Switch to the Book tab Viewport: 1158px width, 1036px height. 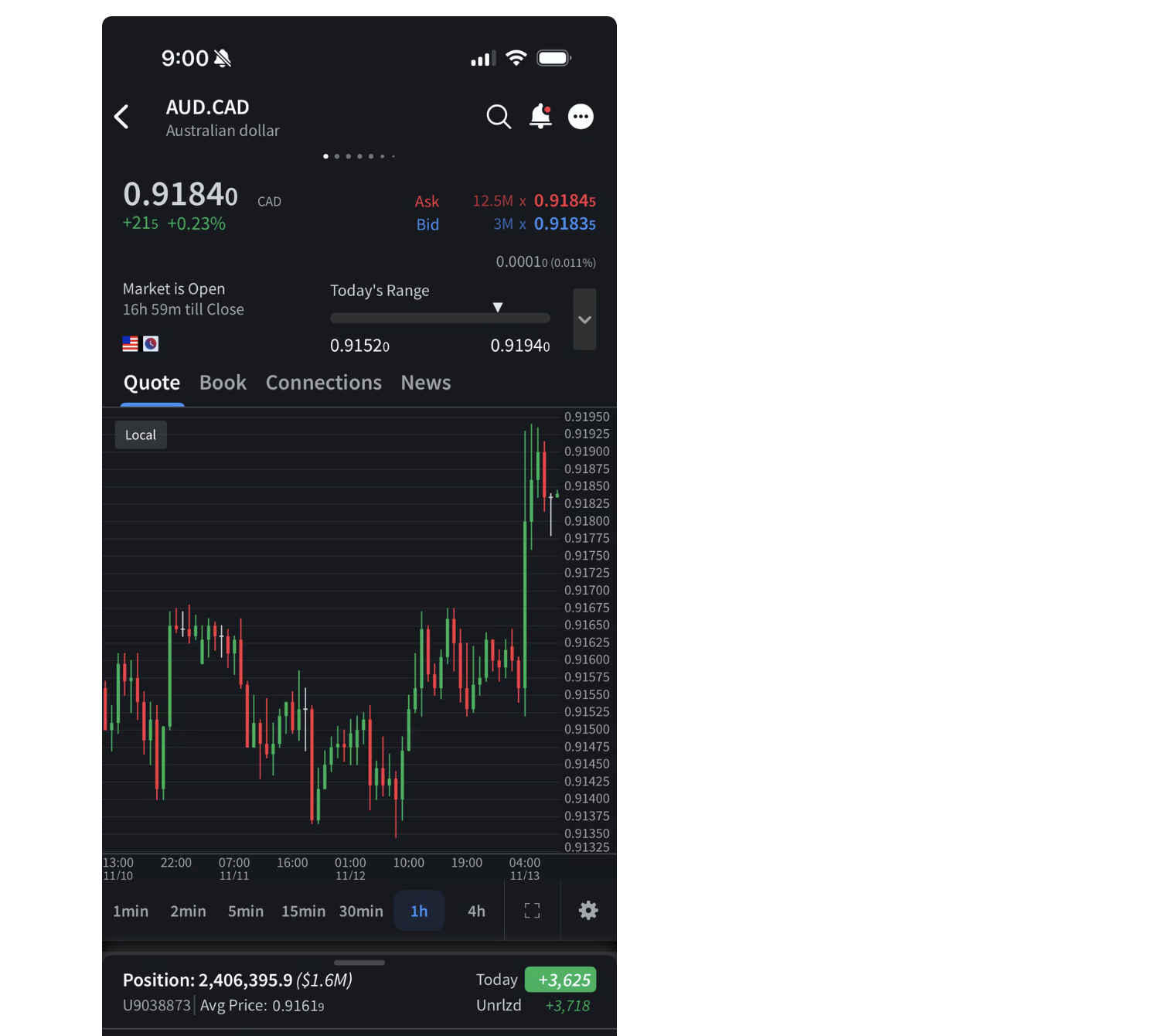click(223, 383)
